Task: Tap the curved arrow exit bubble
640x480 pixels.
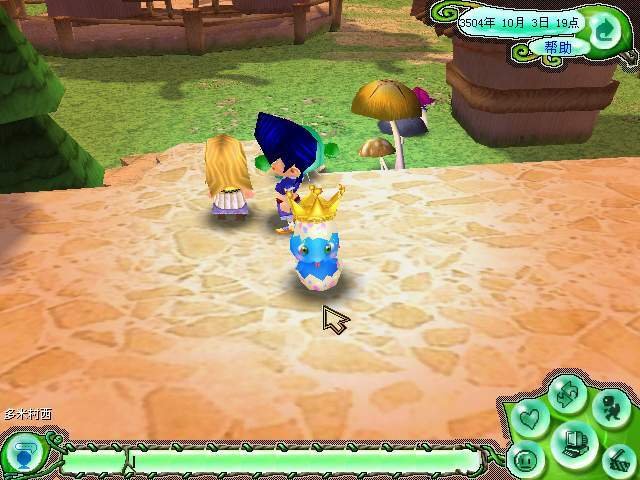Action: 604,30
